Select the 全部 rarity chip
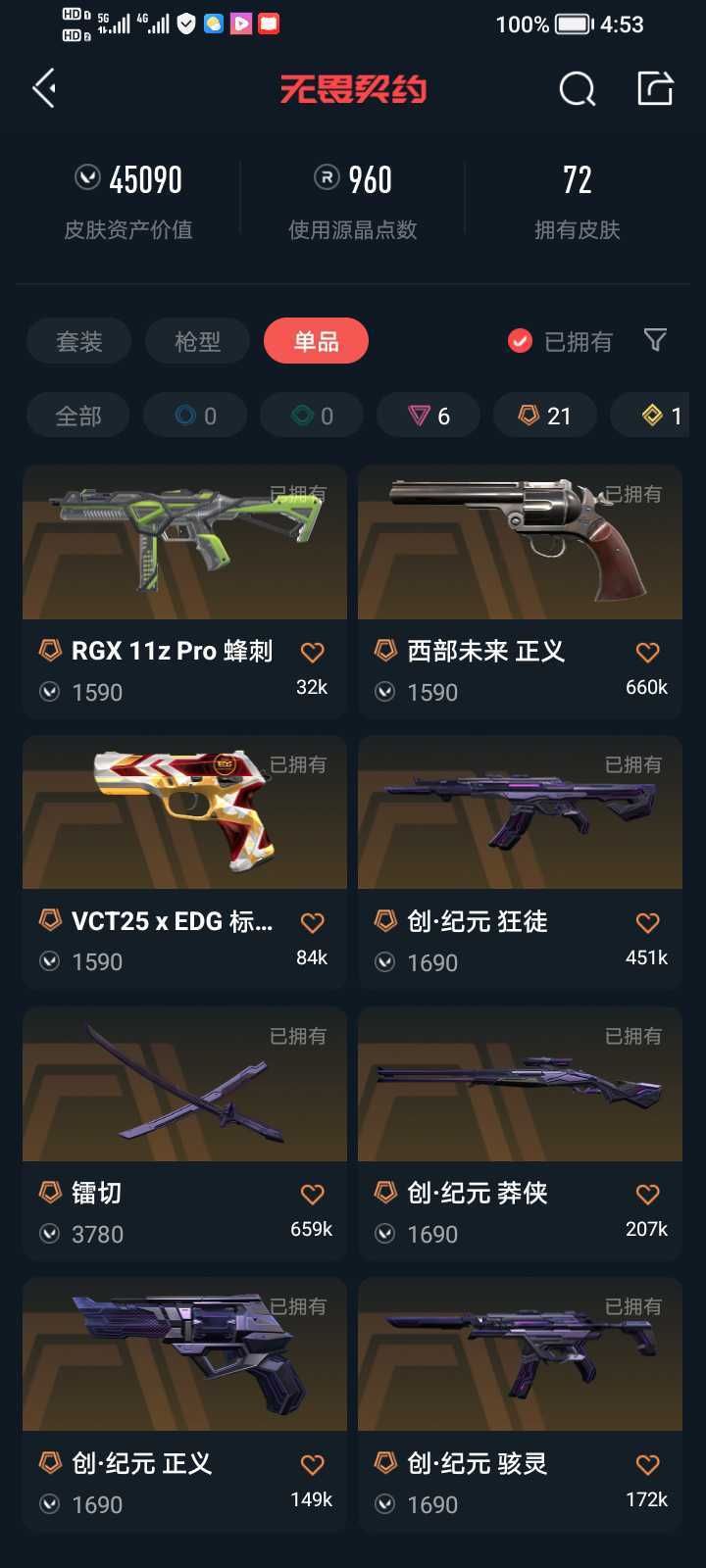706x1568 pixels. tap(78, 416)
